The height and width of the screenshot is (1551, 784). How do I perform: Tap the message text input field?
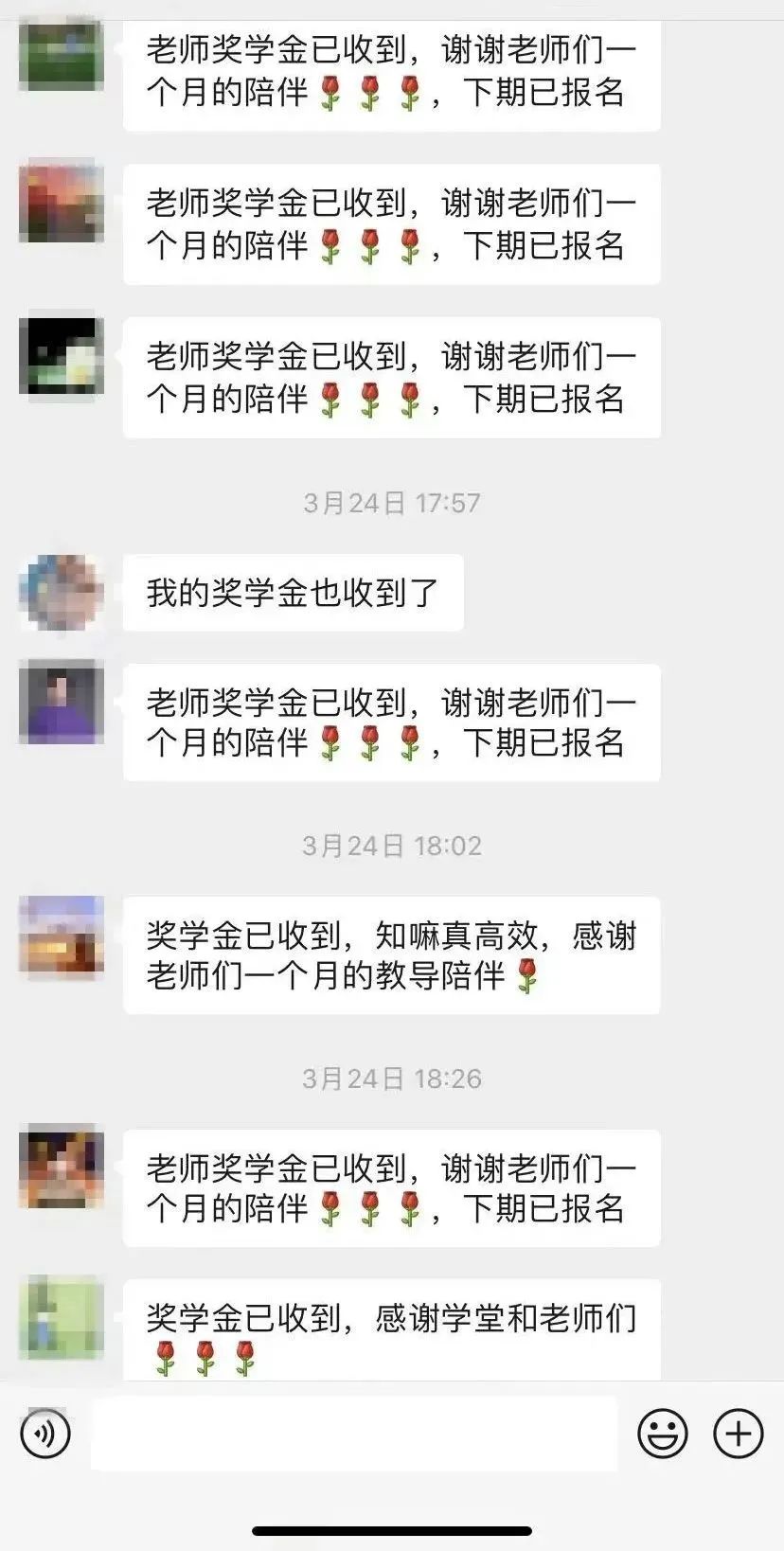[354, 1434]
